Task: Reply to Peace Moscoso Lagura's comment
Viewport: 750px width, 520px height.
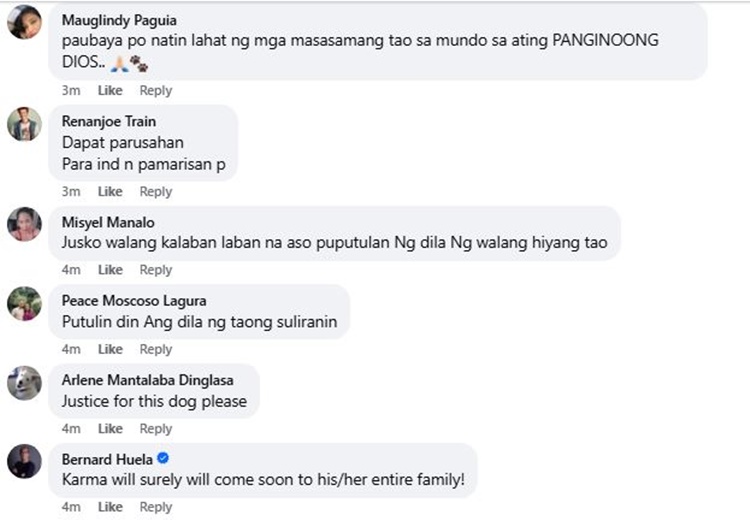Action: click(156, 350)
